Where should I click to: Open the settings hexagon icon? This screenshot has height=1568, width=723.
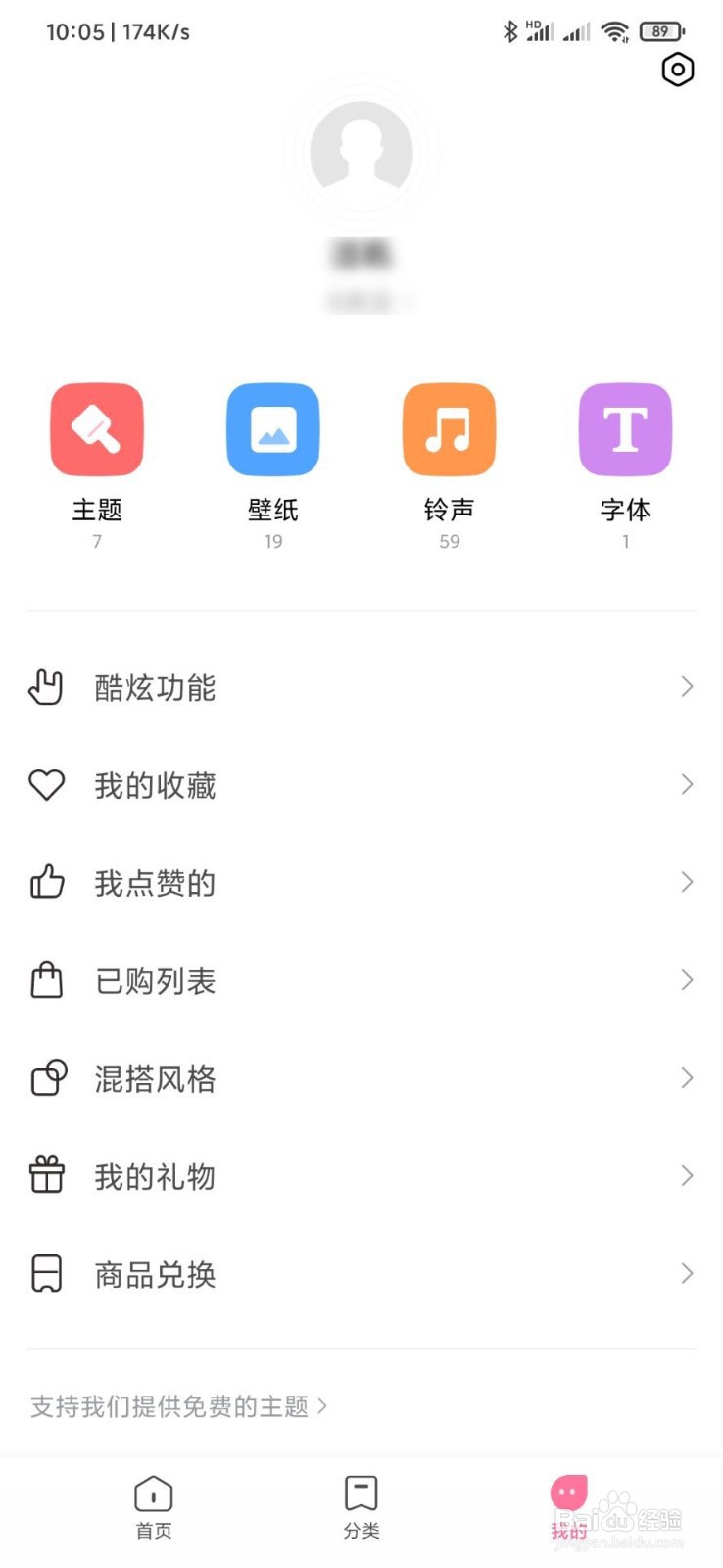[677, 70]
